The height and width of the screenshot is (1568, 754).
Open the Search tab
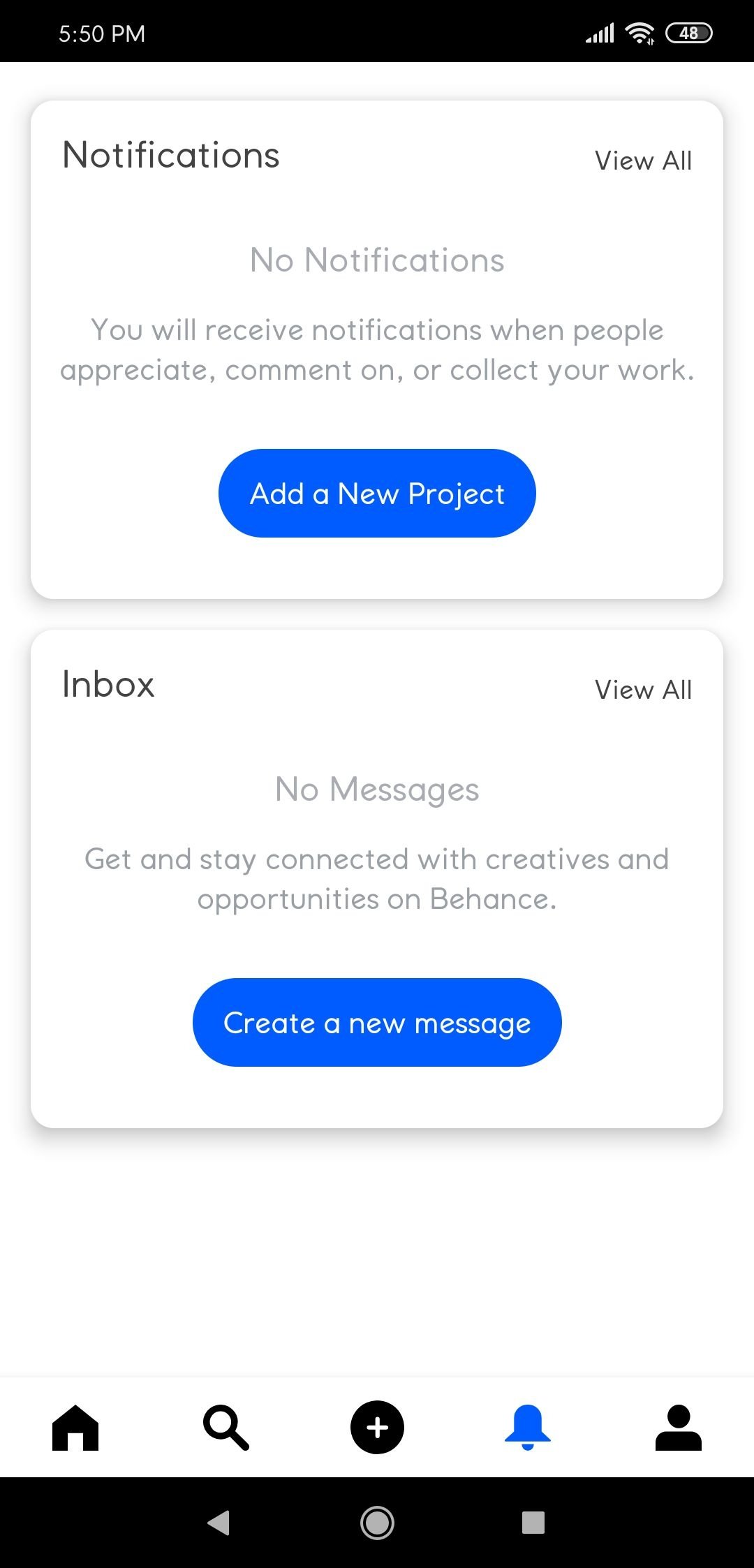click(x=226, y=1428)
